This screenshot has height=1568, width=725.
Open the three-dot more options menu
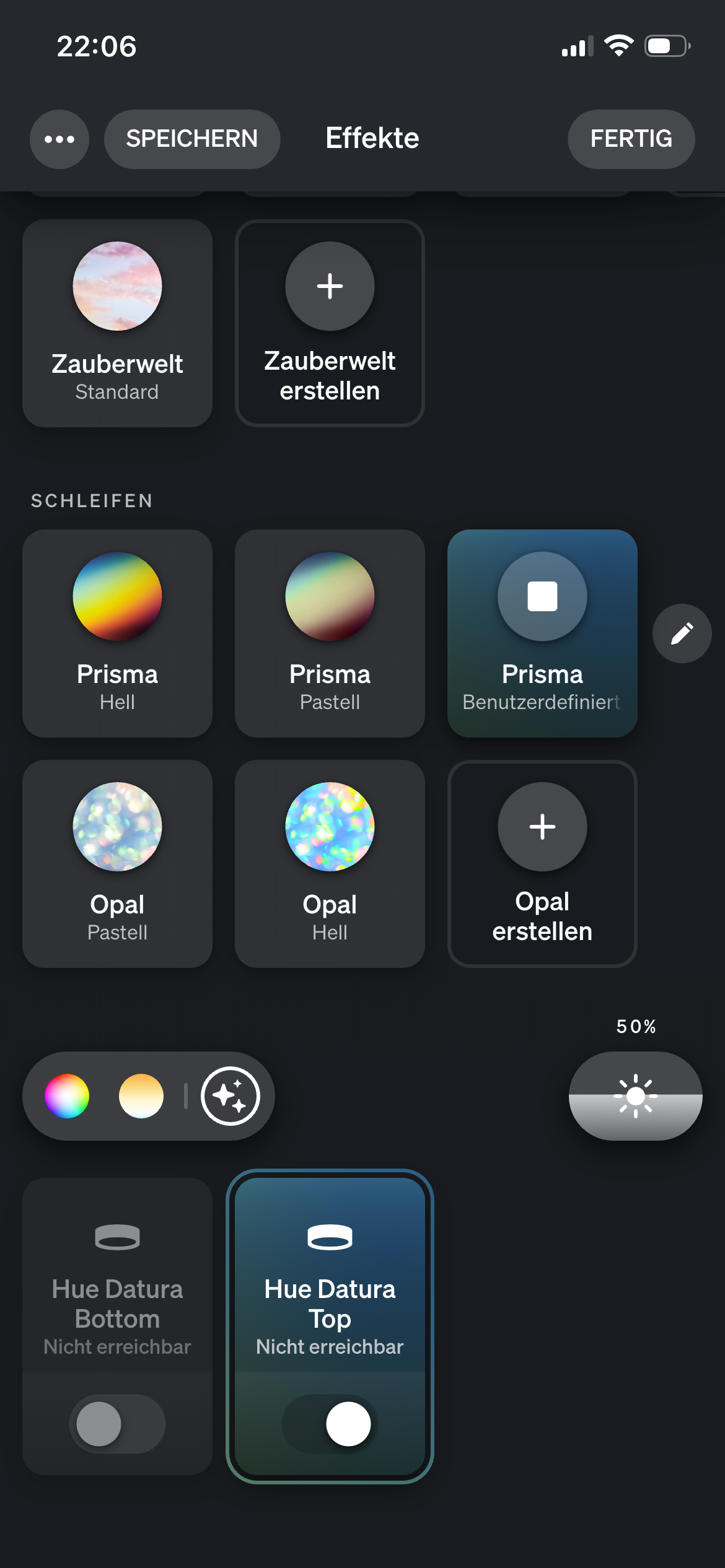(59, 139)
